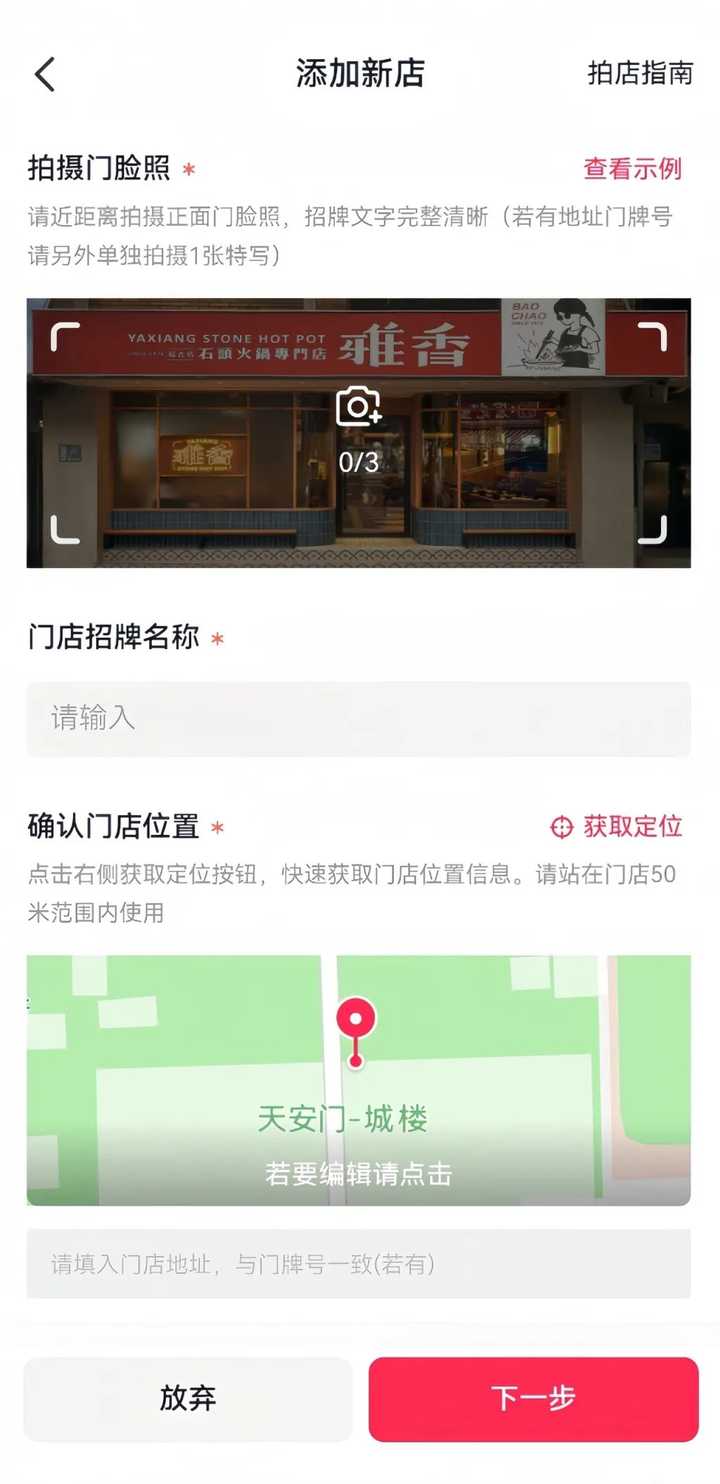This screenshot has height=1484, width=720.
Task: Tap the back arrow to exit 添加新店
Action: pos(44,74)
